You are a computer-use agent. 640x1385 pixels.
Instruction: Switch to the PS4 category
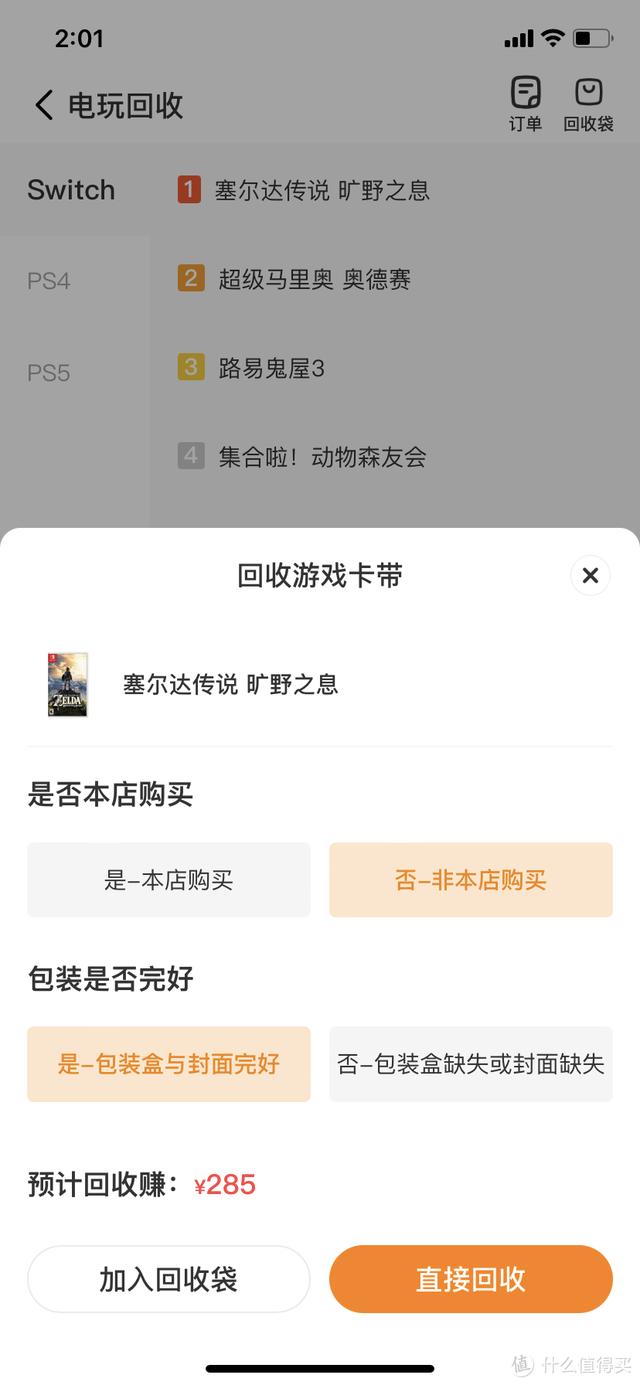tap(49, 281)
